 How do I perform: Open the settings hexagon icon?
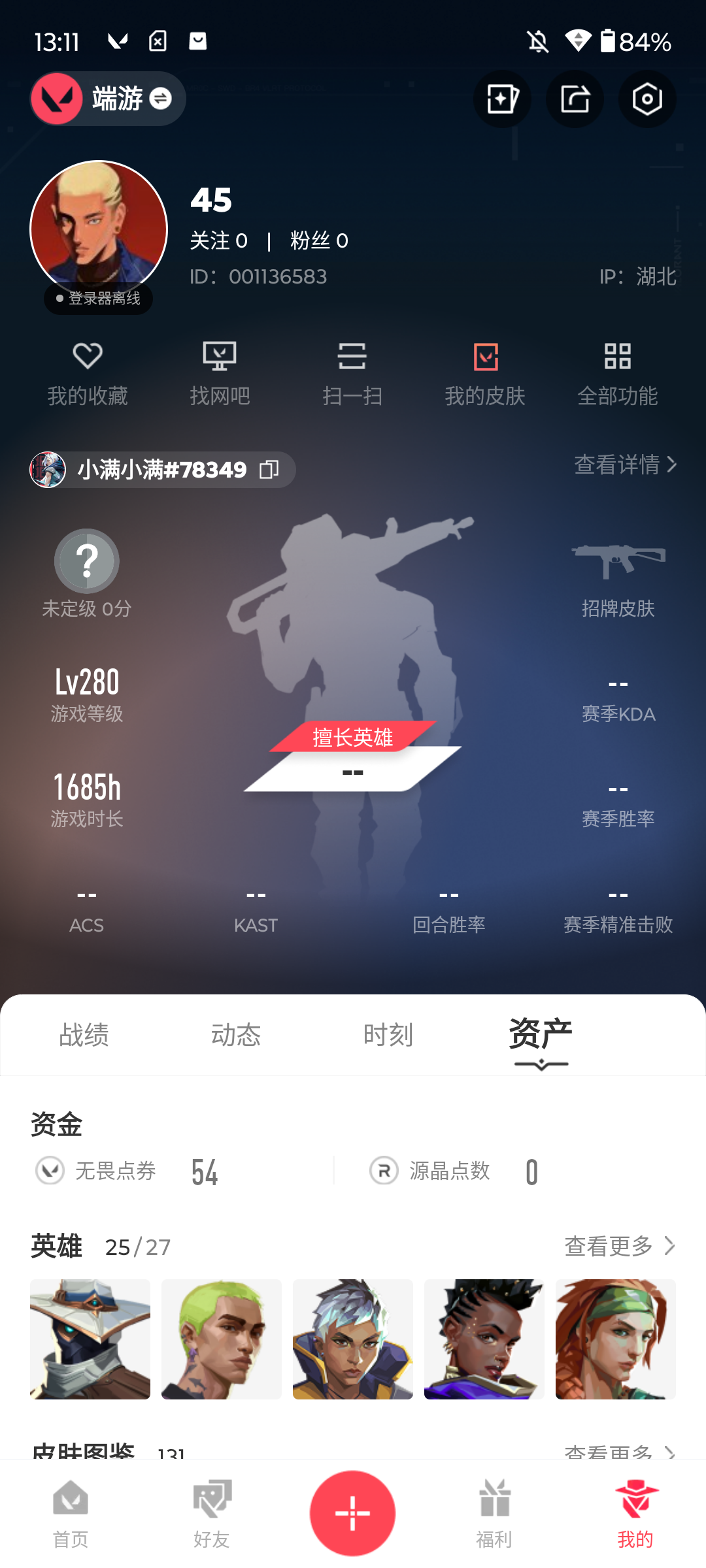[x=647, y=99]
